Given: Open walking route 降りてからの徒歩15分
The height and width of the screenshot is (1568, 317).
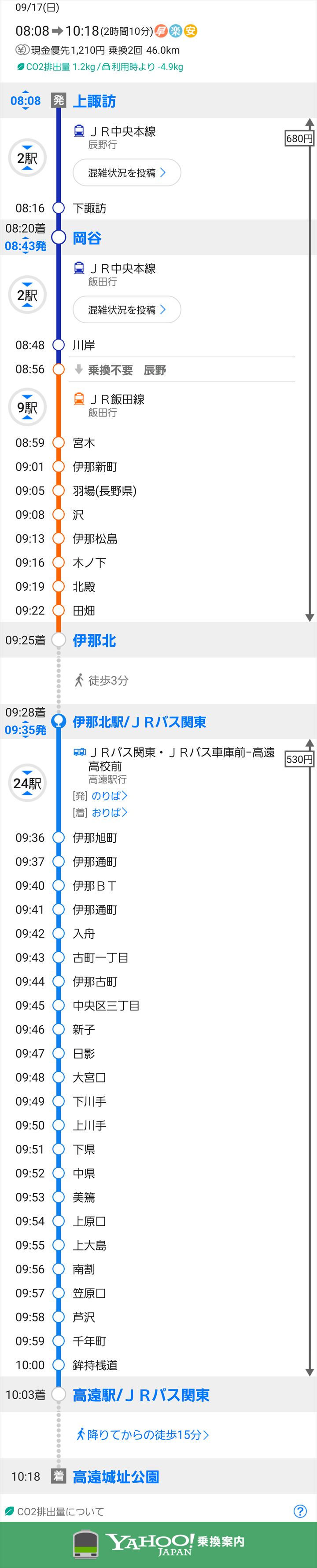Looking at the screenshot, I should pyautogui.click(x=143, y=1435).
